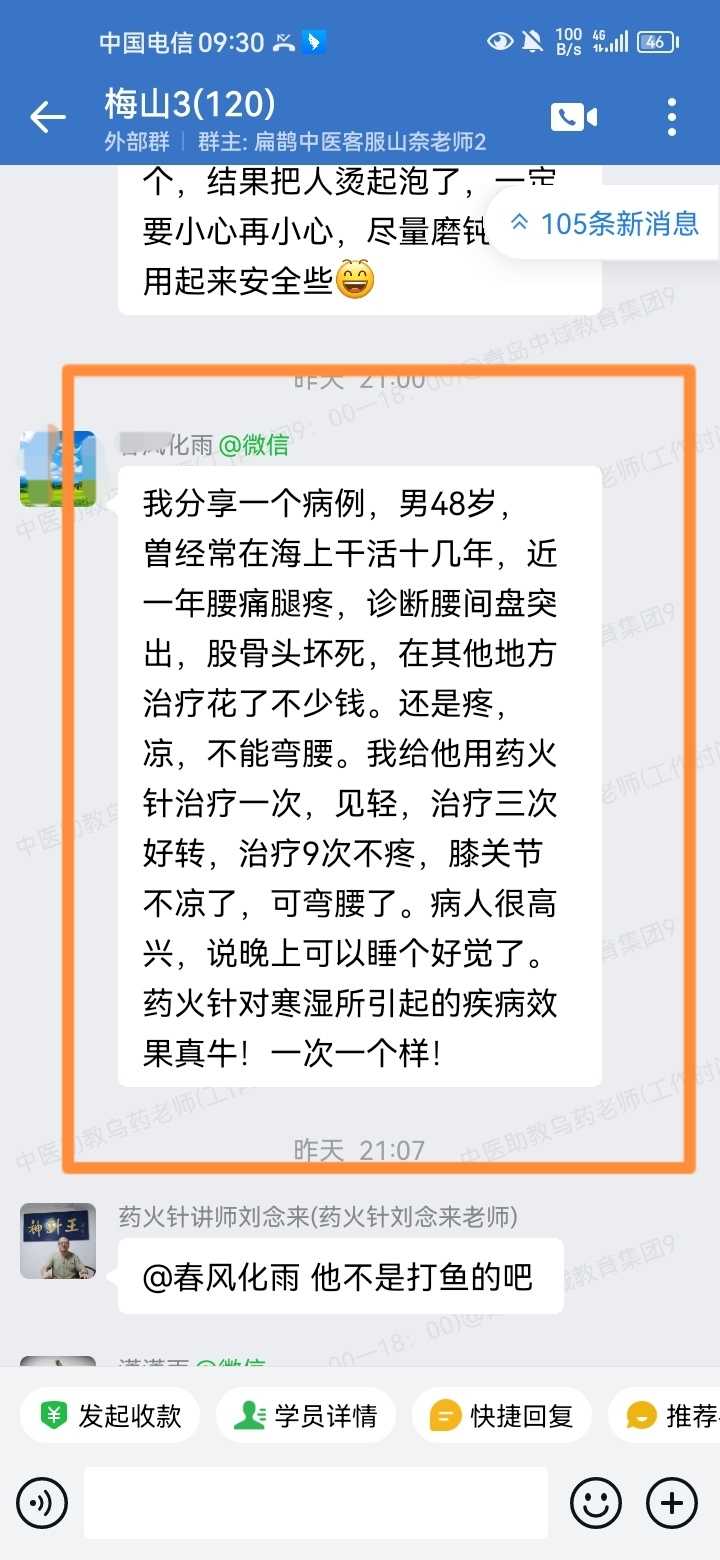Open the three-dot overflow menu
Screen dimensions: 720x1560
672,117
